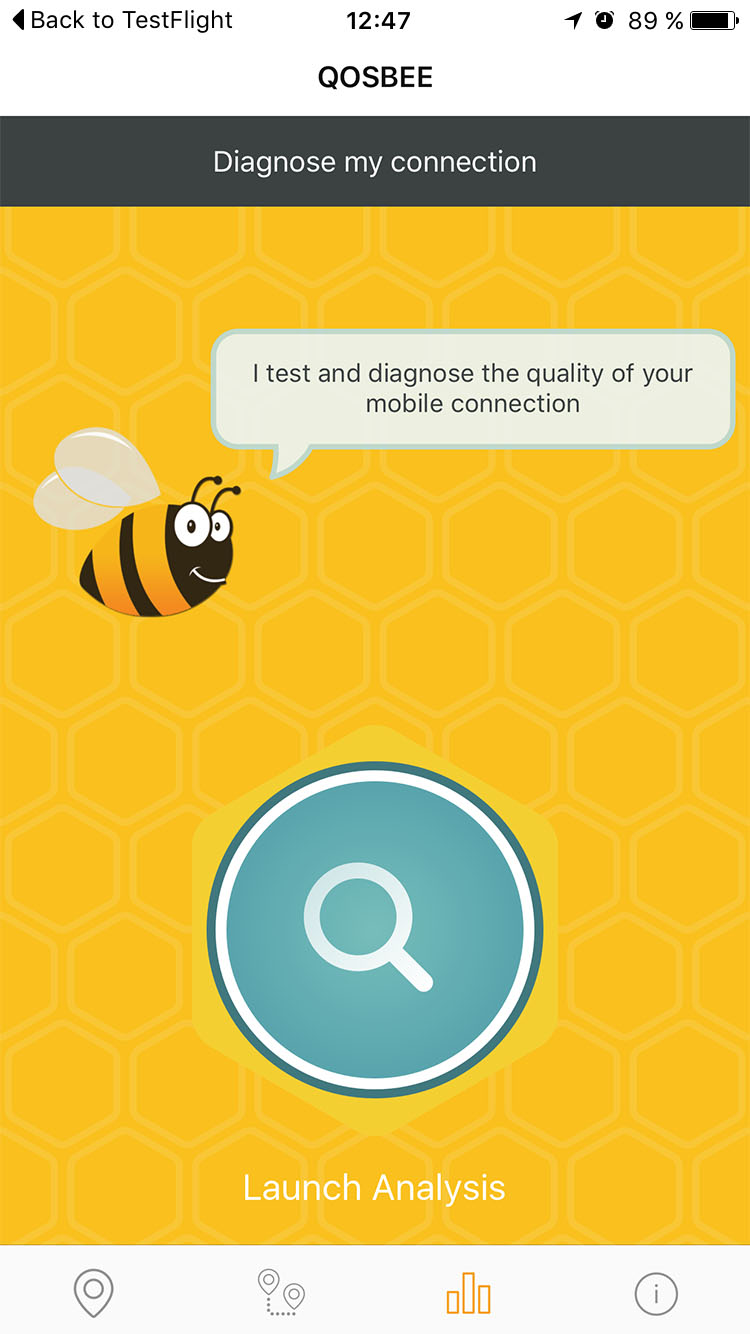The height and width of the screenshot is (1334, 750).
Task: Open the location pin tab
Action: click(x=94, y=1293)
